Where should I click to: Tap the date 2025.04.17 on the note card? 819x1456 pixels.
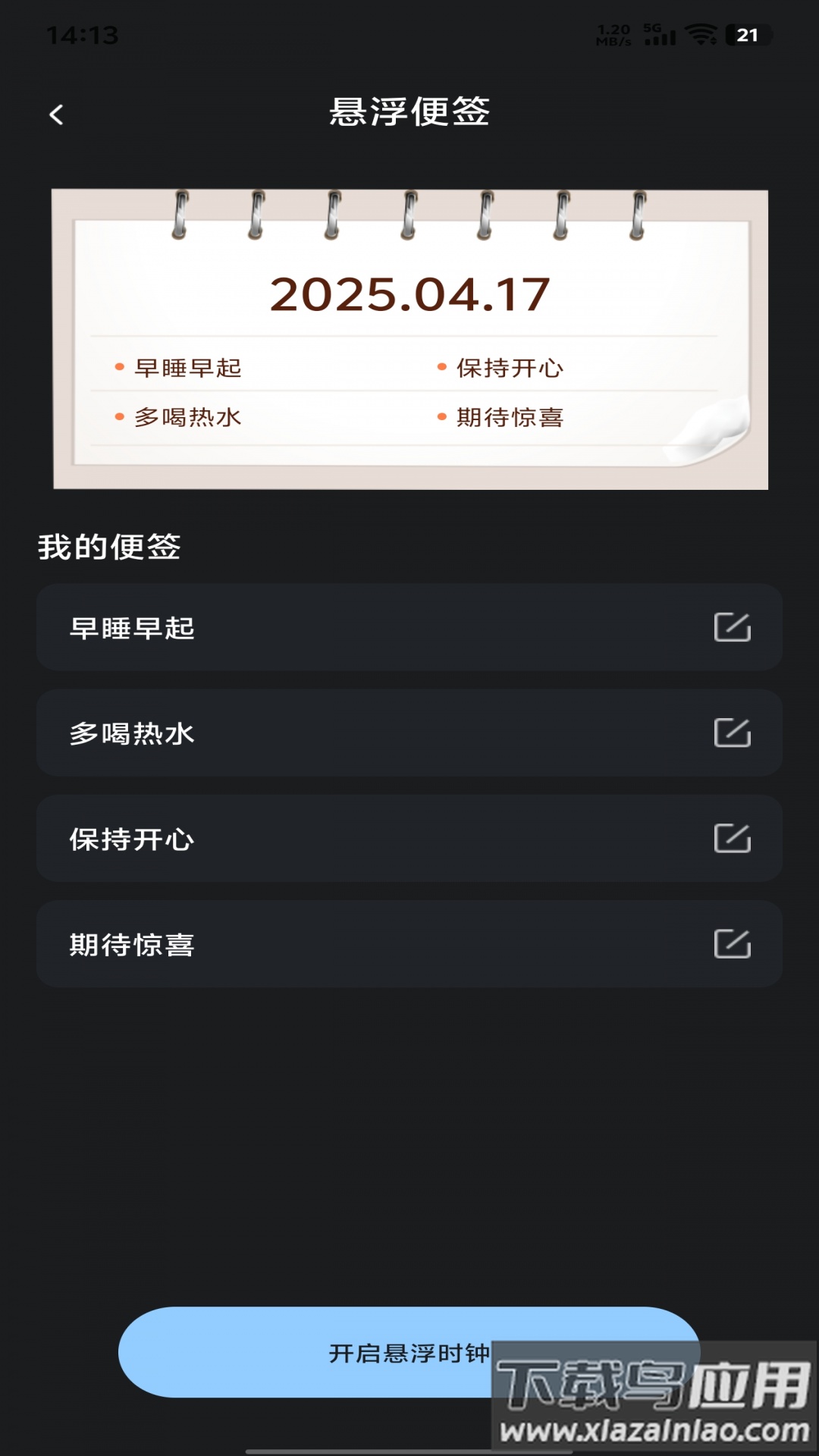click(x=409, y=294)
